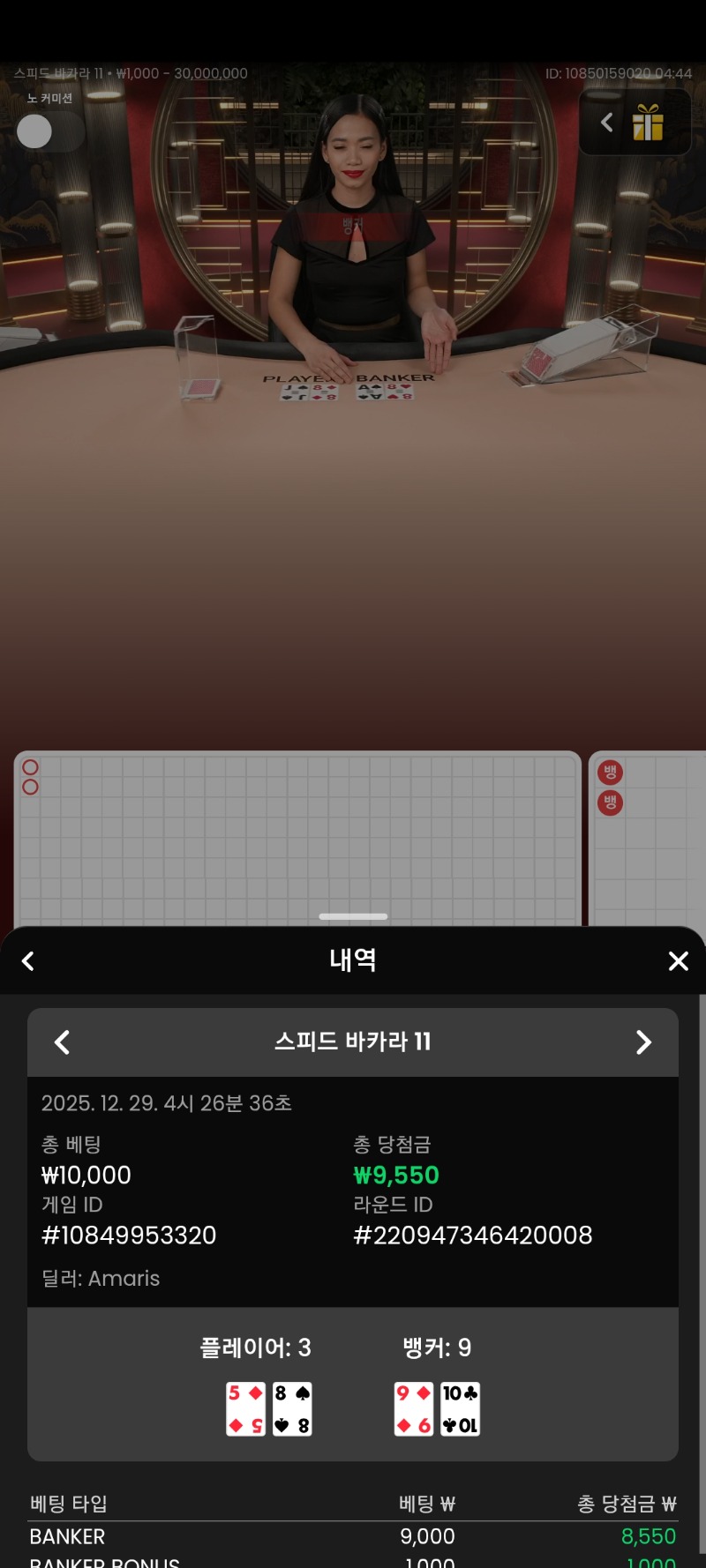Show previous 스피드 바카라 11 round

pos(62,1042)
